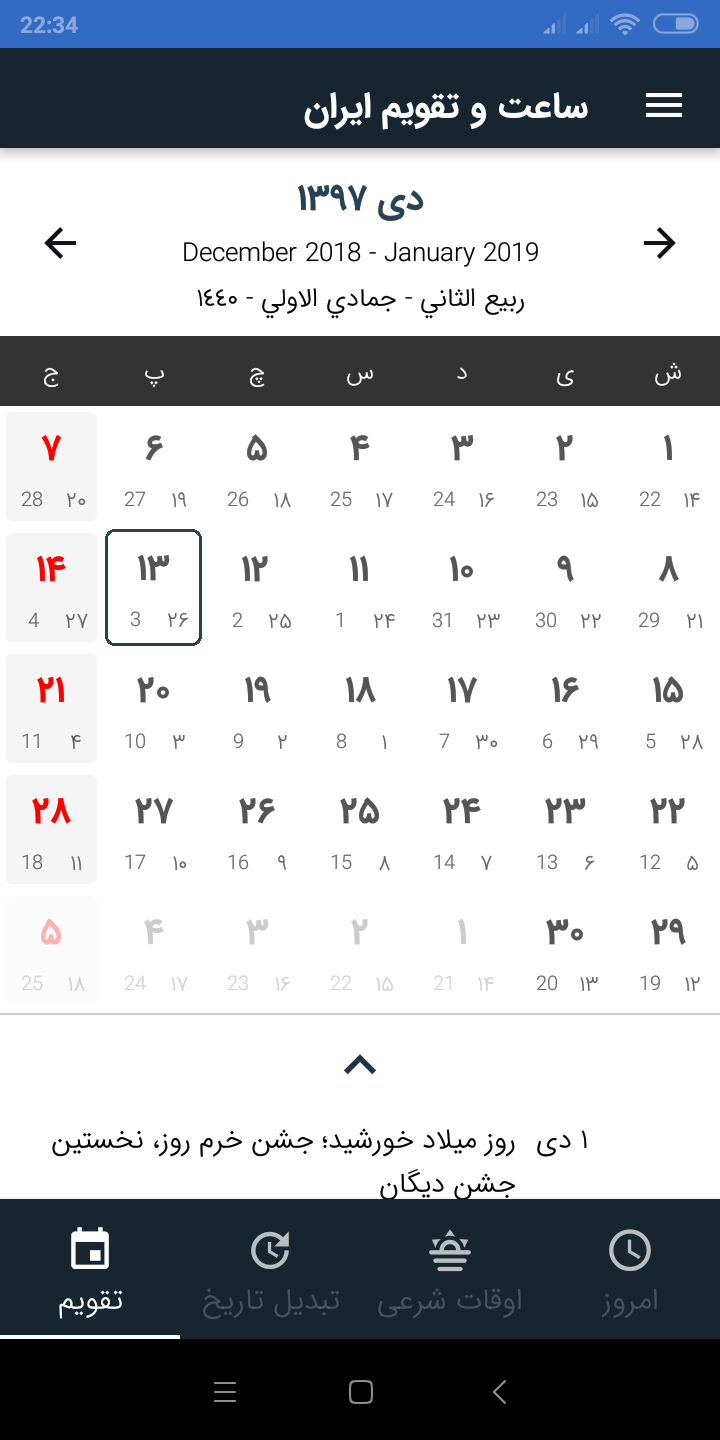Open the hamburger drawer menu
This screenshot has width=720, height=1440.
664,106
